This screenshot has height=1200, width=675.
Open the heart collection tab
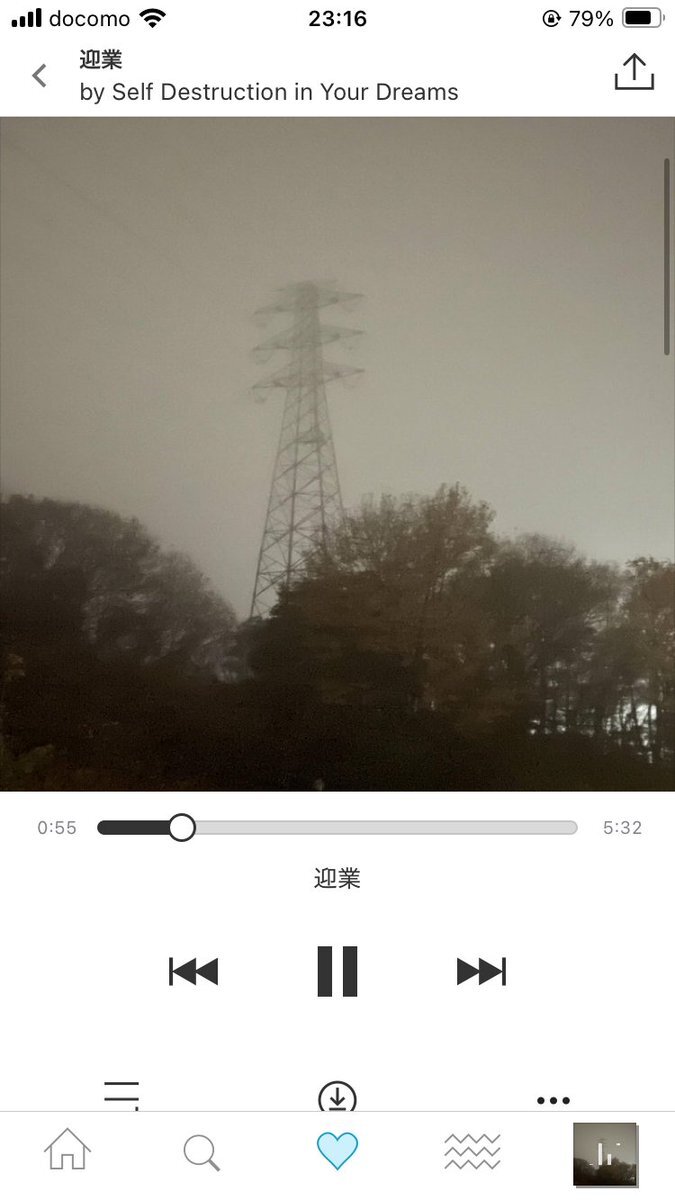click(337, 1151)
